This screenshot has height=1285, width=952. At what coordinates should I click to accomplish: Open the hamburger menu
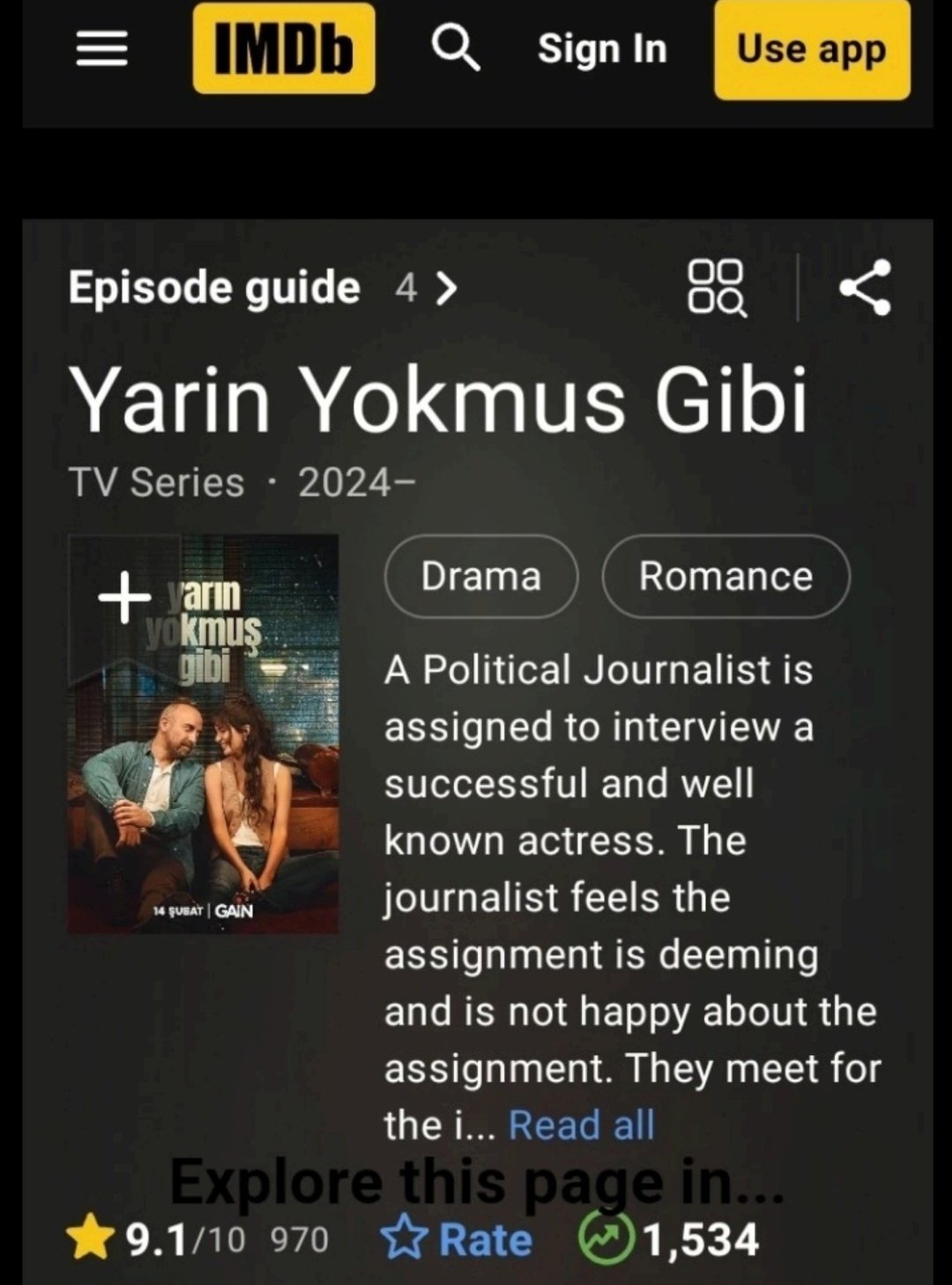click(x=101, y=48)
